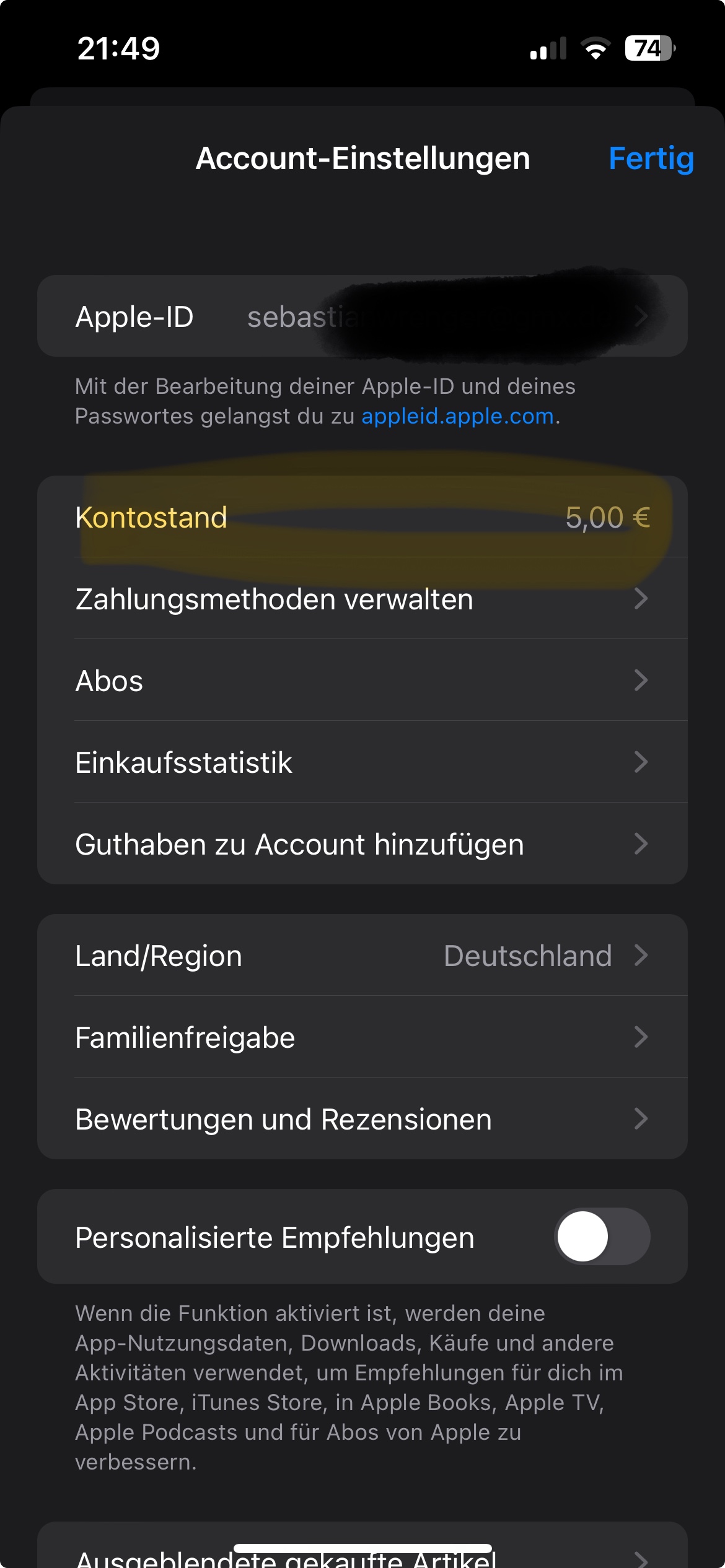725x1568 pixels.
Task: Open Familienfreigabe settings
Action: pos(362,1037)
